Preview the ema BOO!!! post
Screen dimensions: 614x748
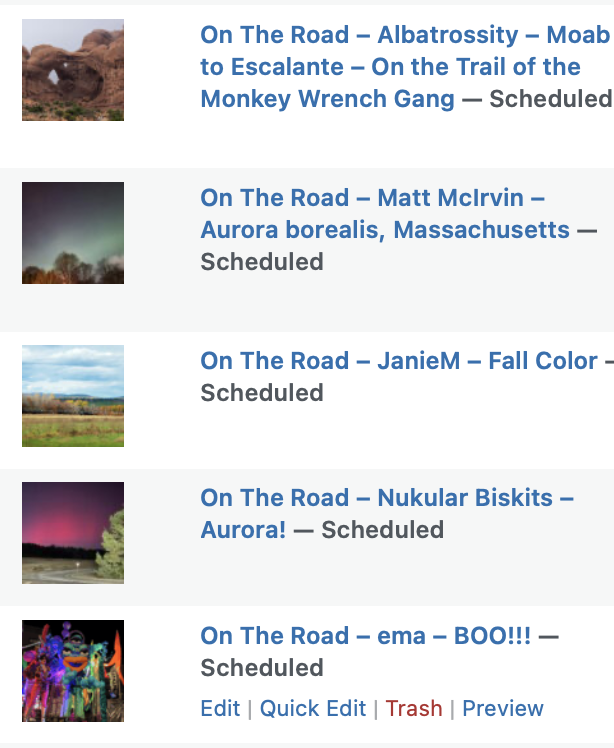[x=503, y=709]
